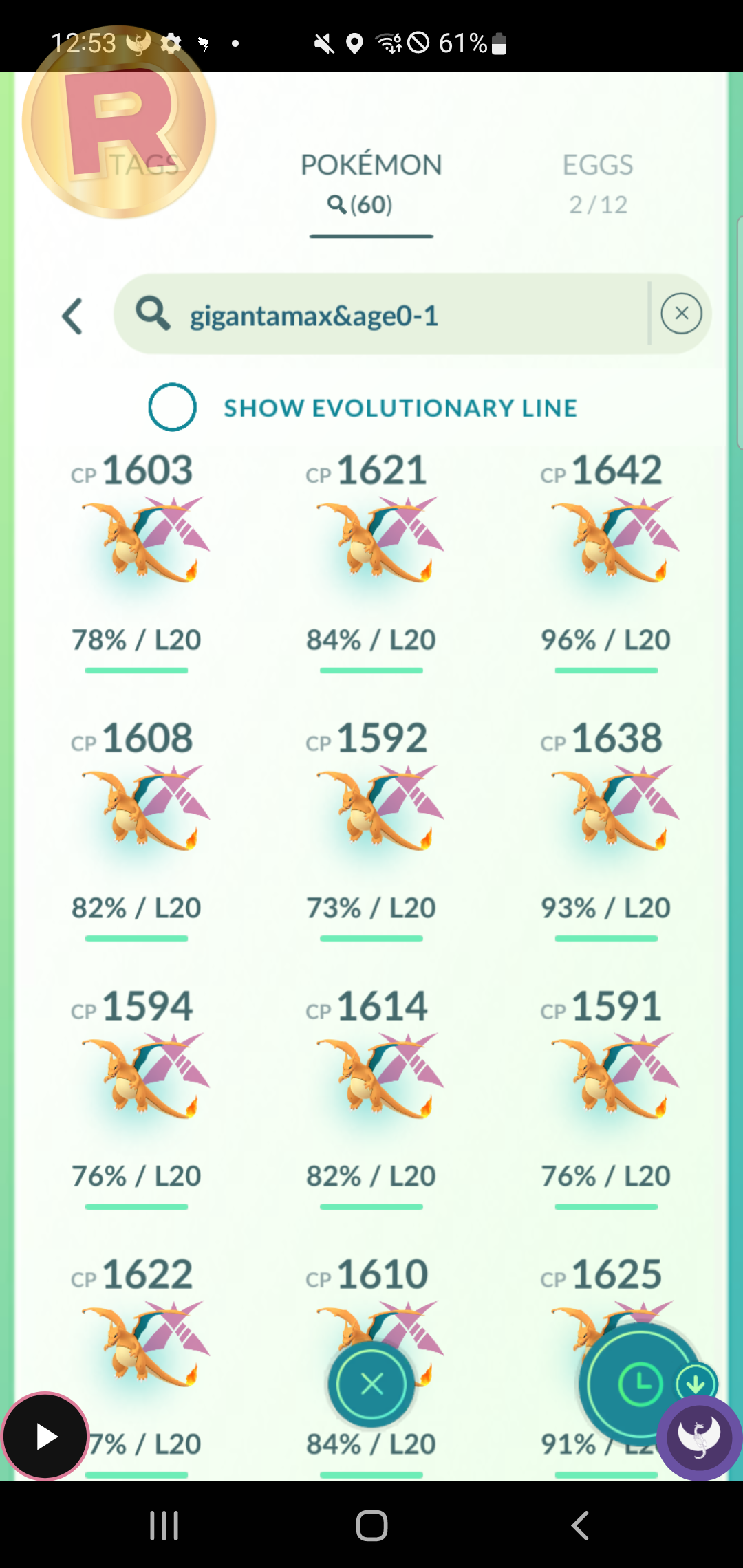Clear the gigantamax search query
The height and width of the screenshot is (1568, 743).
(681, 314)
